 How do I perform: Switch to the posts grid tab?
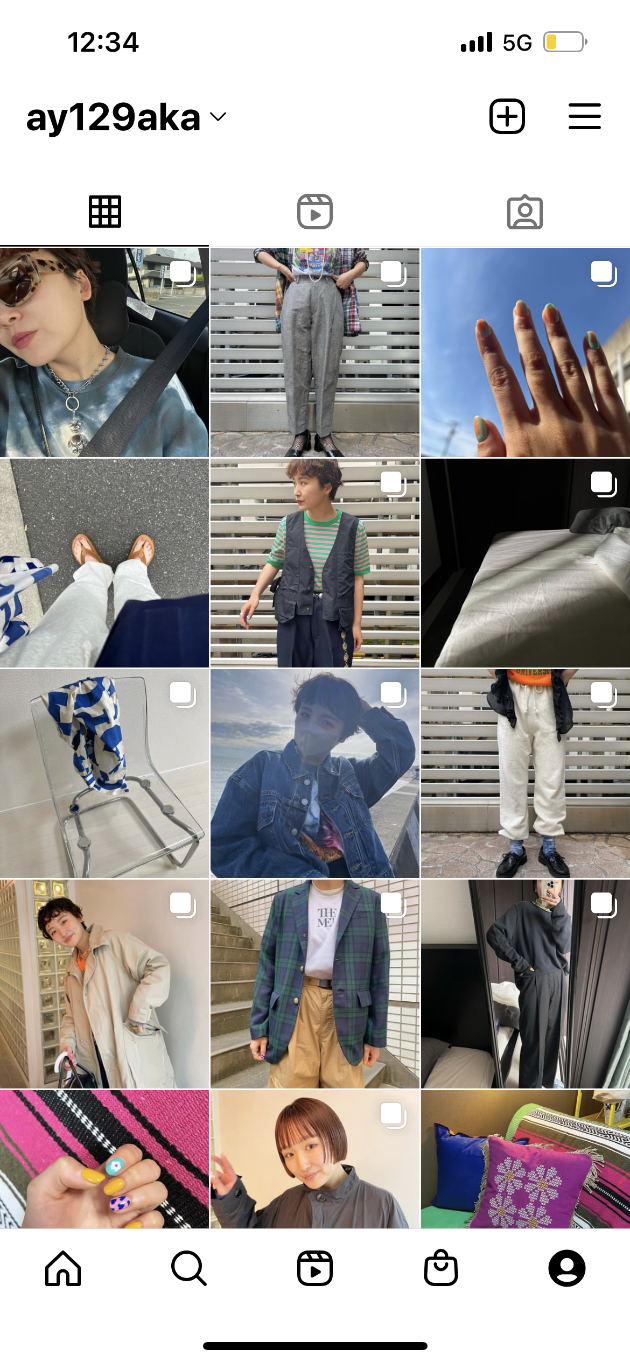[105, 212]
